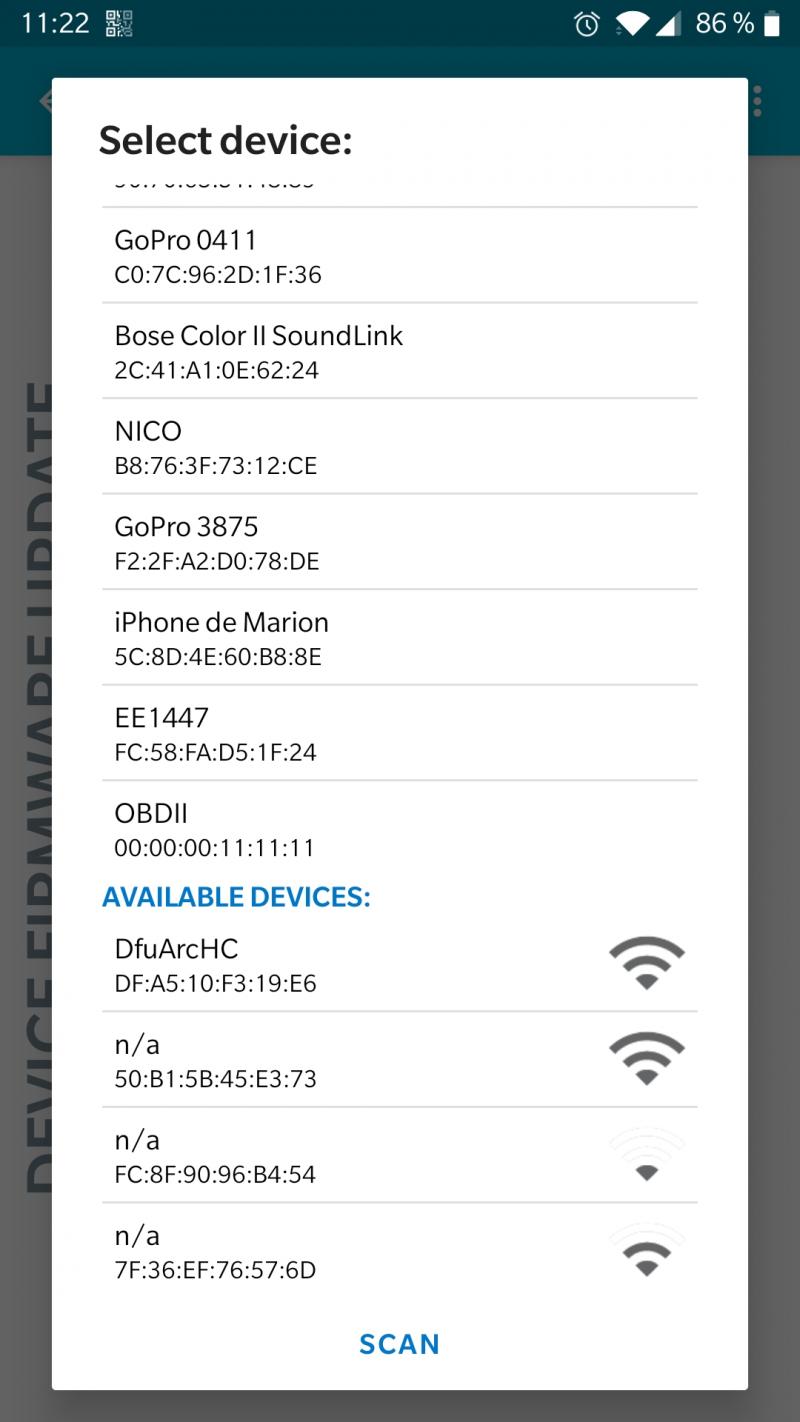Choose Bose Color II SoundLink
The height and width of the screenshot is (1422, 800).
coord(399,351)
